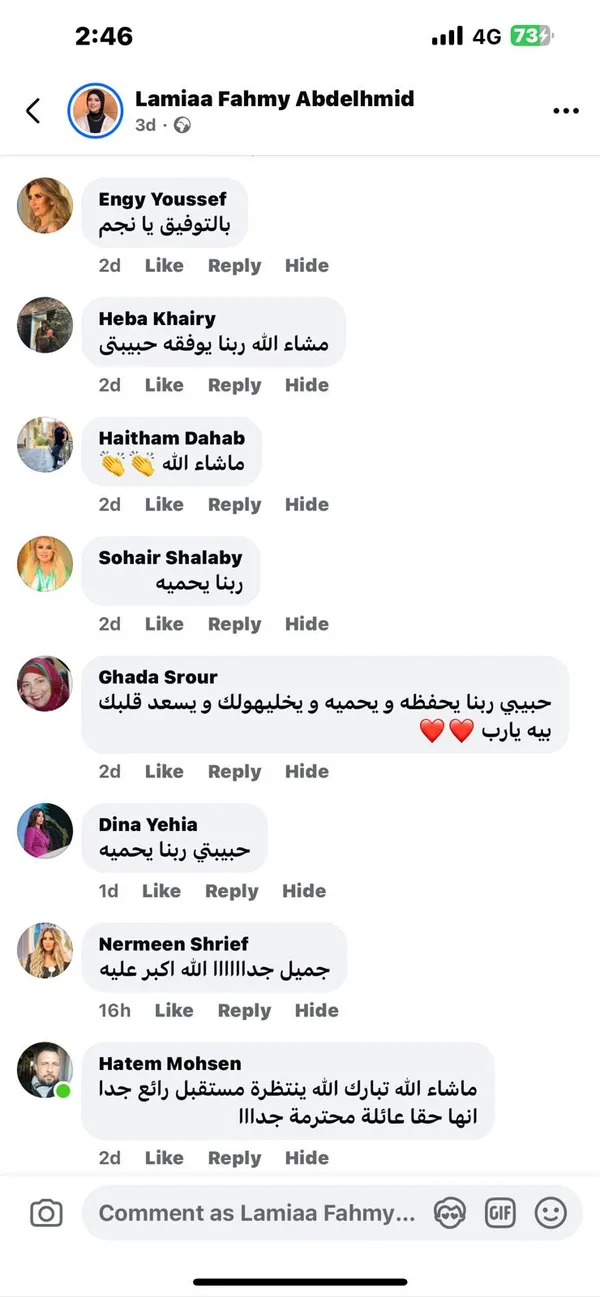The image size is (600, 1297).
Task: Tap the comment text field
Action: [257, 1214]
